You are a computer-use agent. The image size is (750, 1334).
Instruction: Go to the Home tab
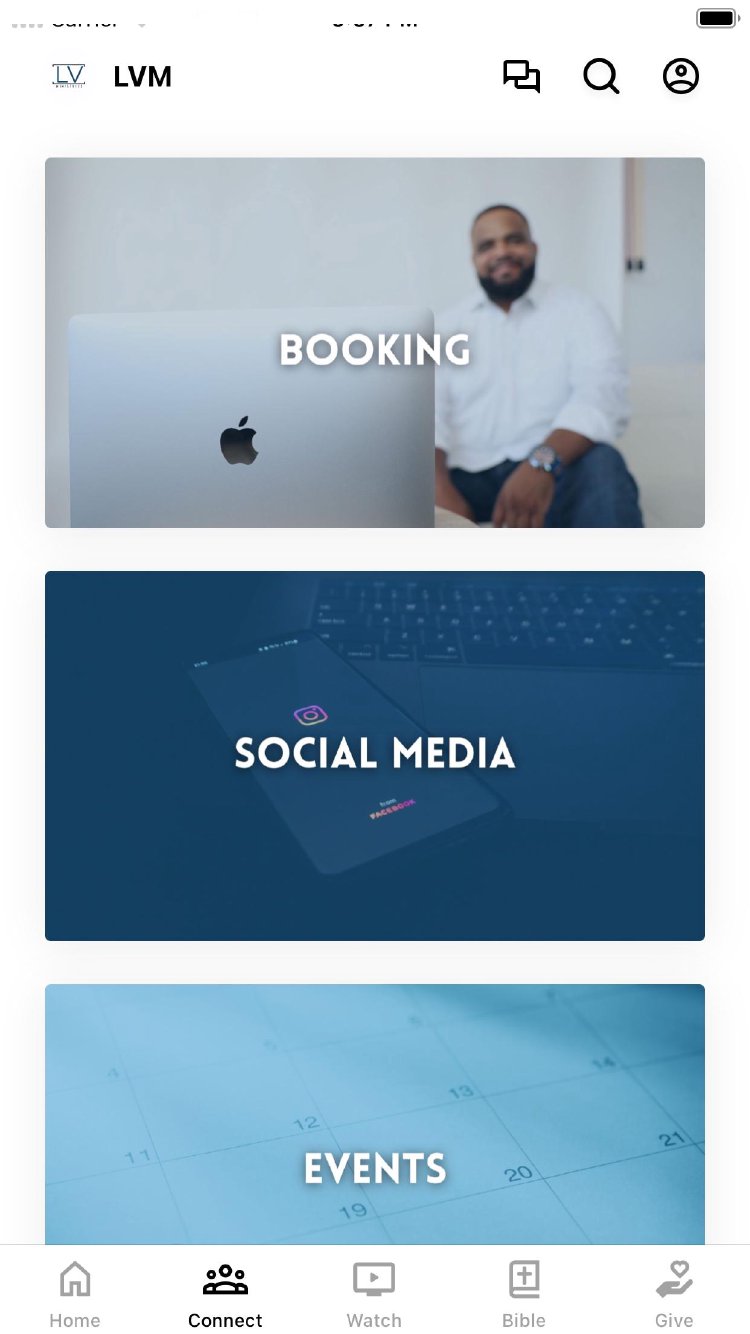pyautogui.click(x=75, y=1292)
